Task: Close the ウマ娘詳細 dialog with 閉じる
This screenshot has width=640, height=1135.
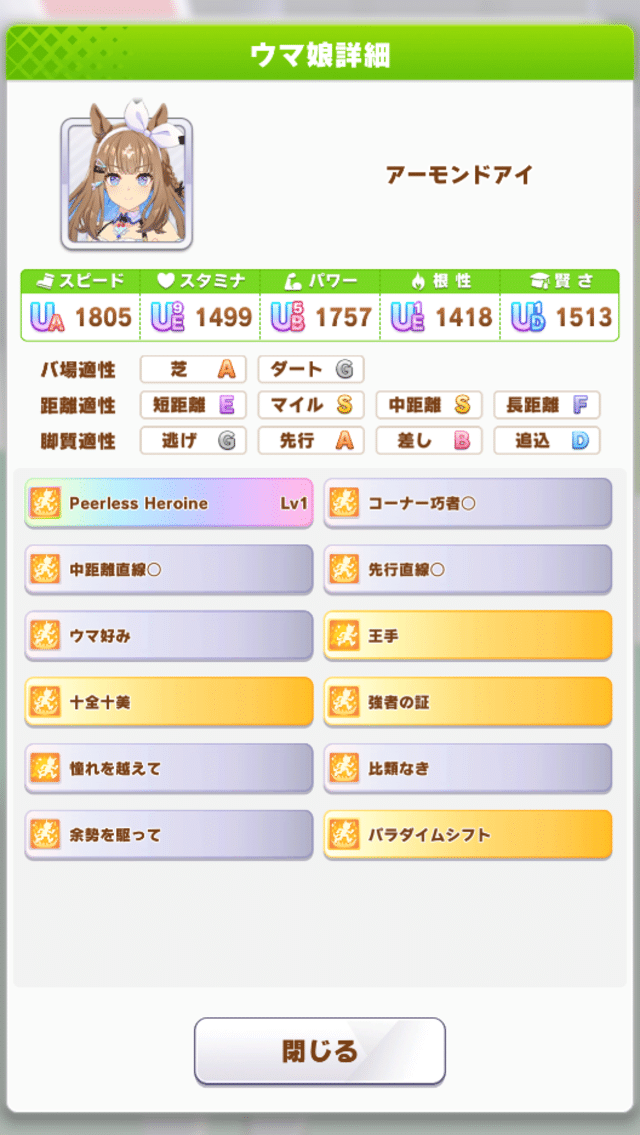Action: [319, 1051]
